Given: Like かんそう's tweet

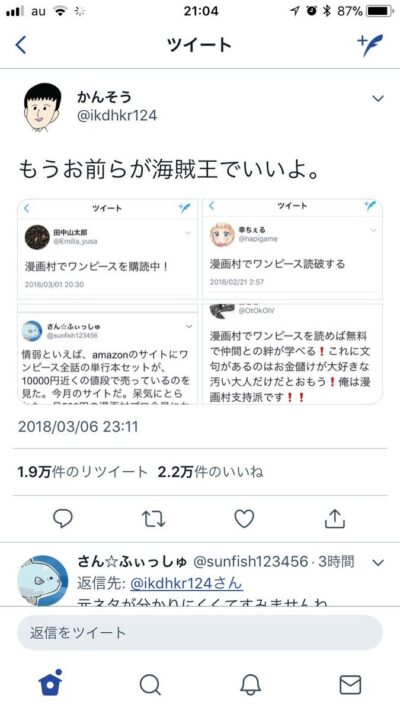Looking at the screenshot, I should coord(244,519).
